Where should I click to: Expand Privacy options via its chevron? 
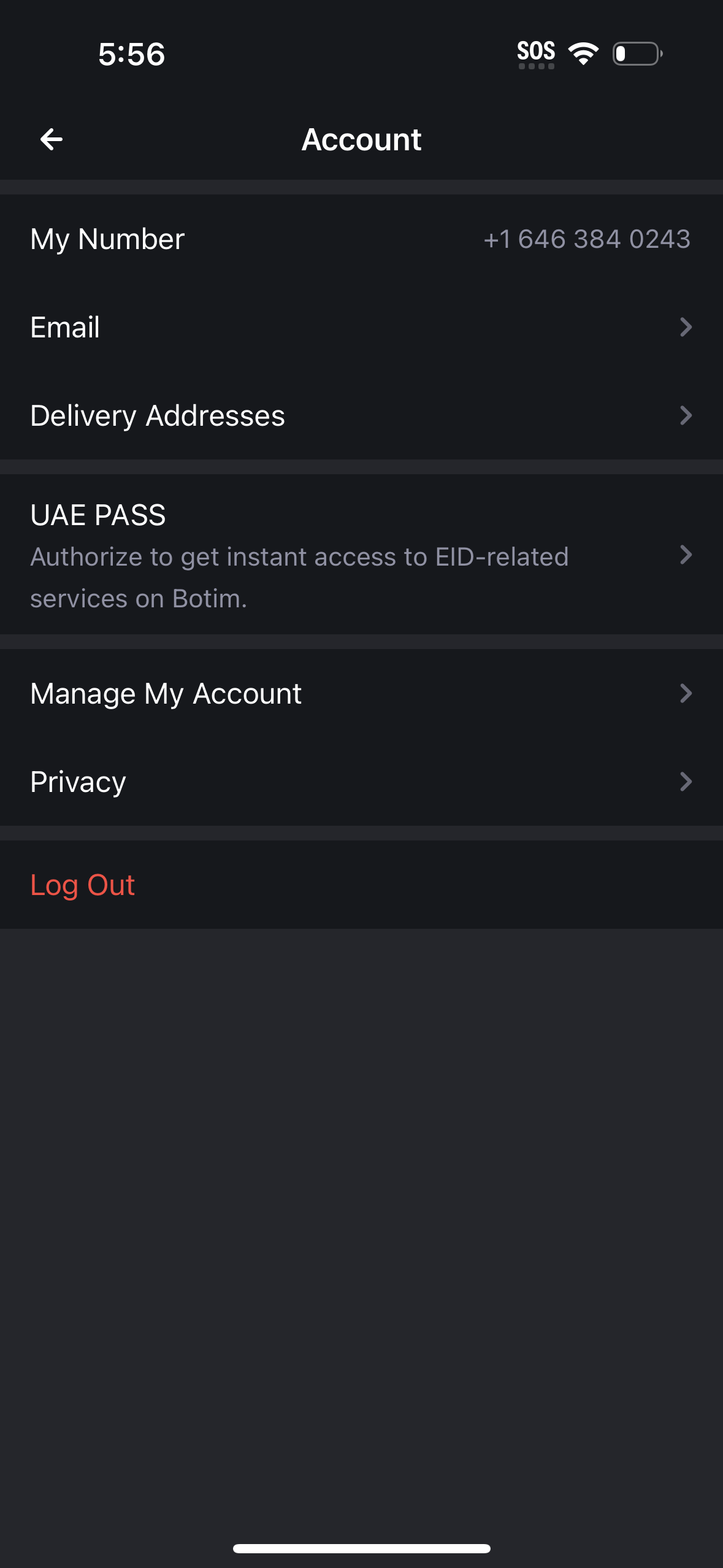[x=686, y=781]
